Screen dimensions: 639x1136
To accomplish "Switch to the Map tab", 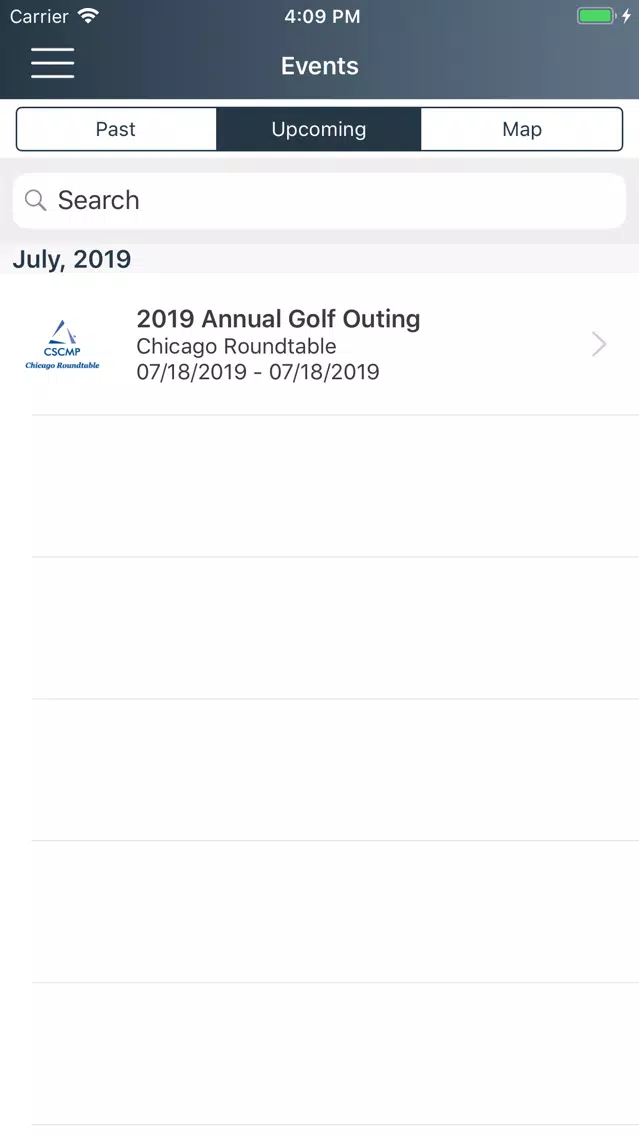I will 522,129.
